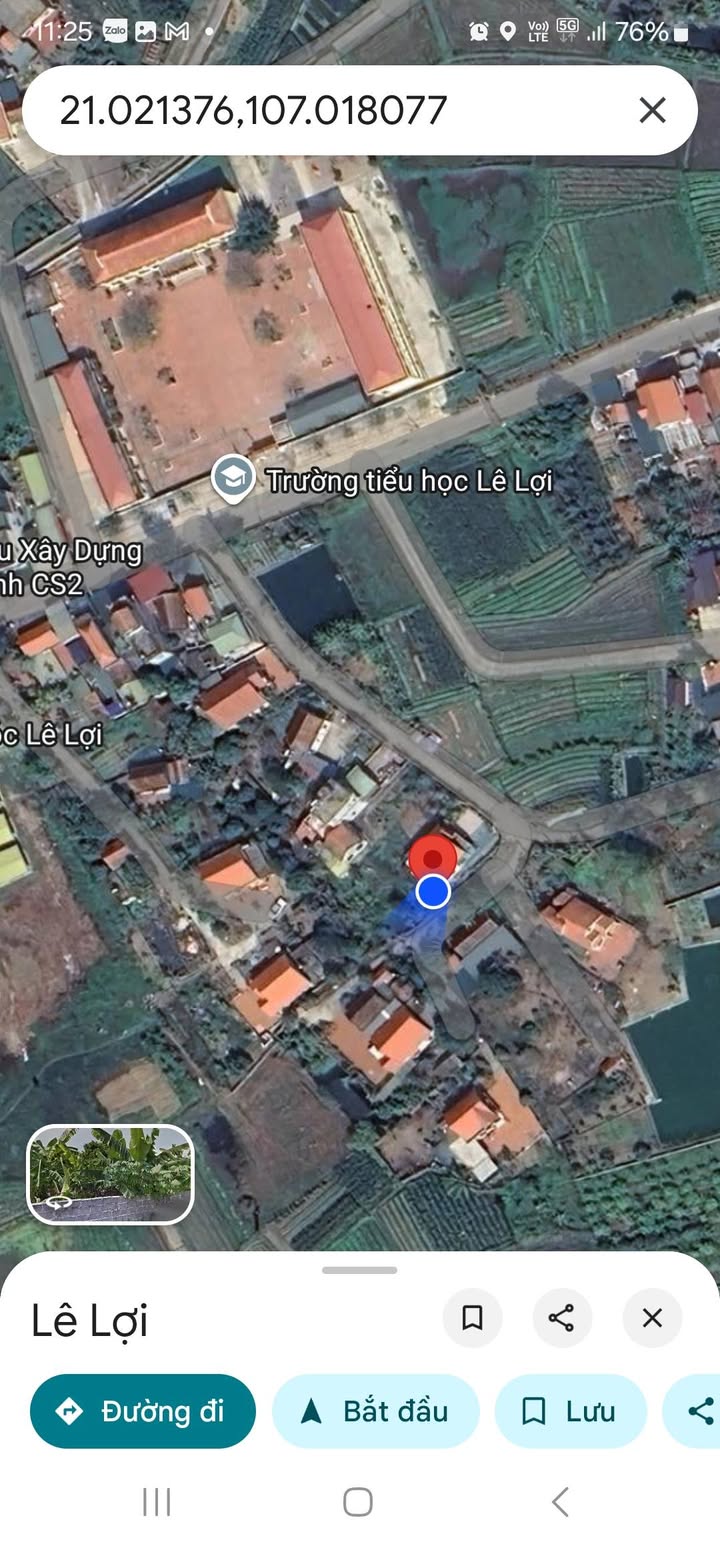Start navigation with Bắt đầu
The width and height of the screenshot is (720, 1544).
click(375, 1411)
